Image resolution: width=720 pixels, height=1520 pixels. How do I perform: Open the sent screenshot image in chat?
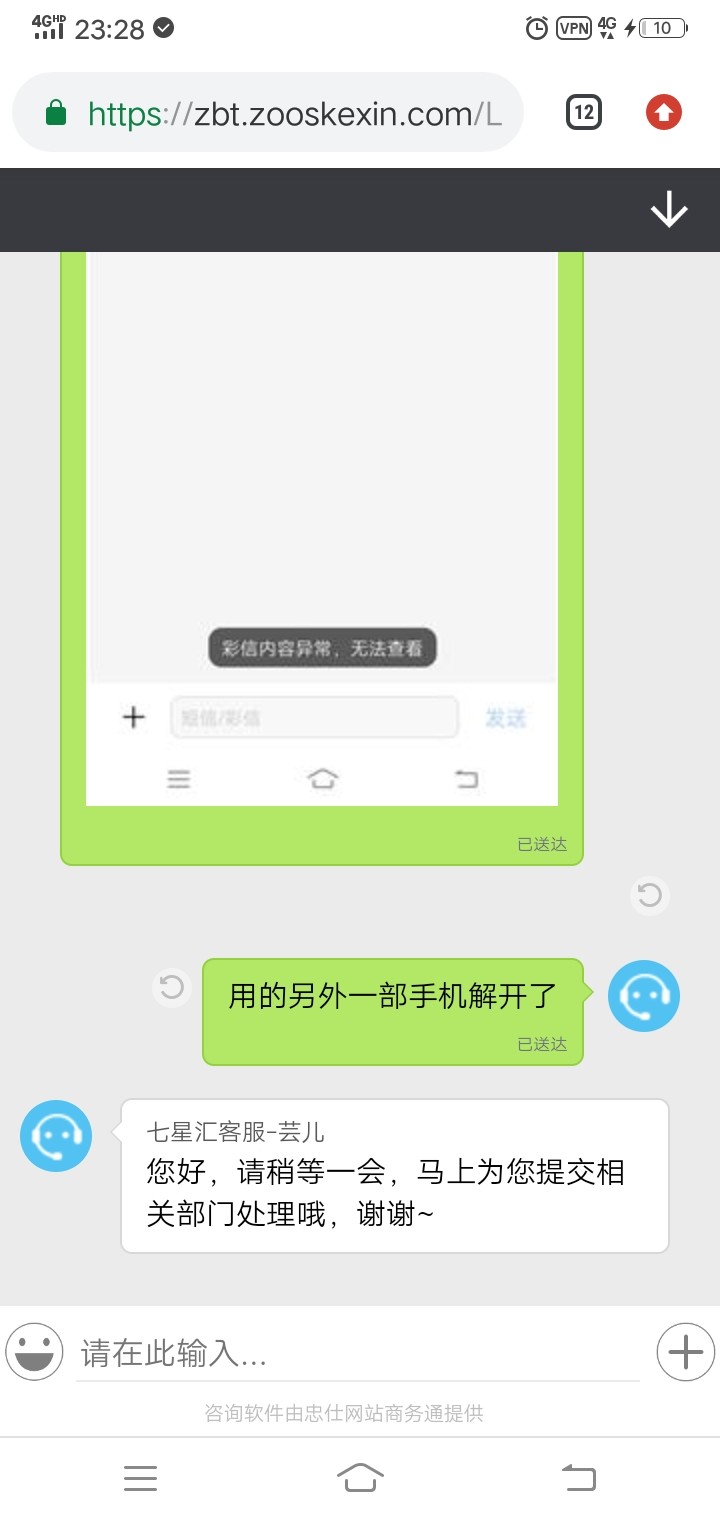point(321,530)
